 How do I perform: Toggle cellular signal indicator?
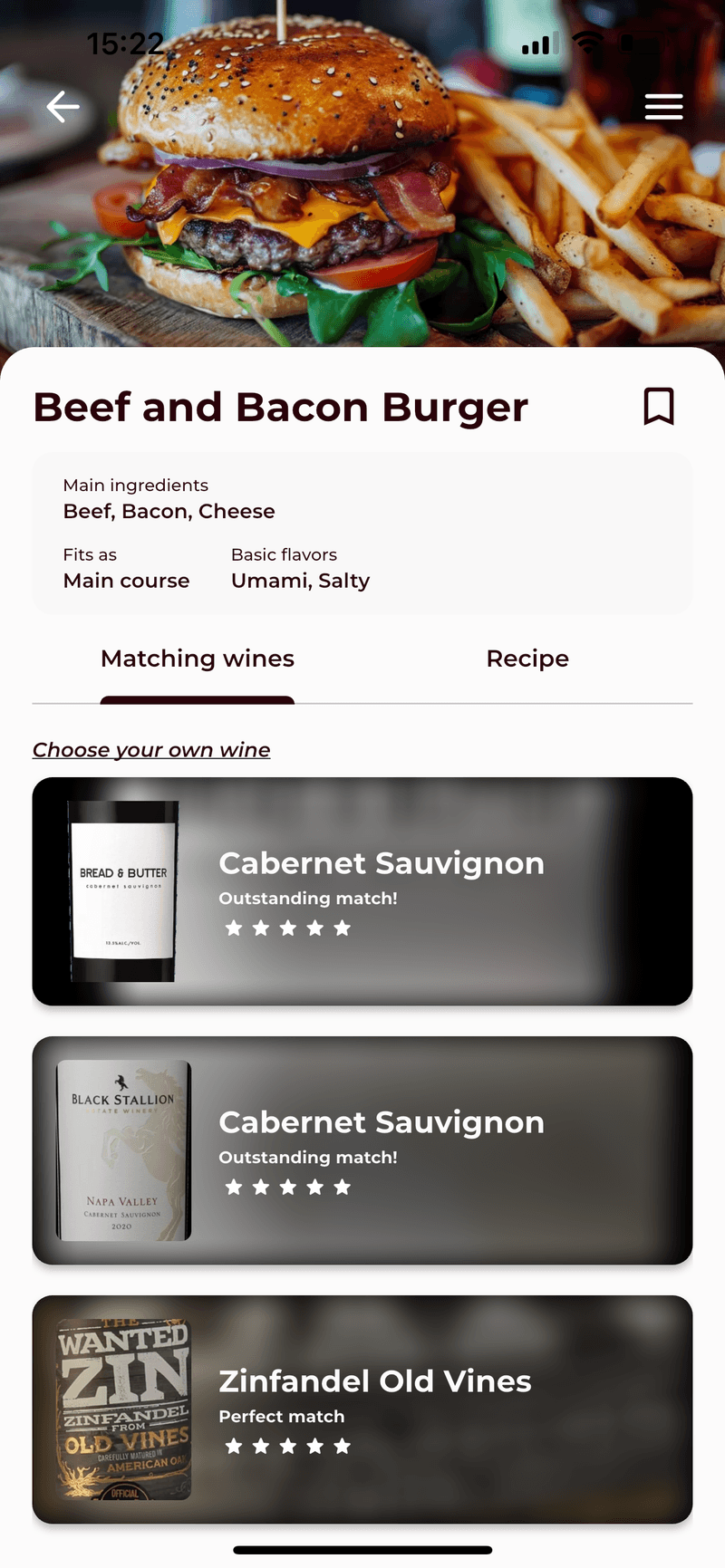540,43
